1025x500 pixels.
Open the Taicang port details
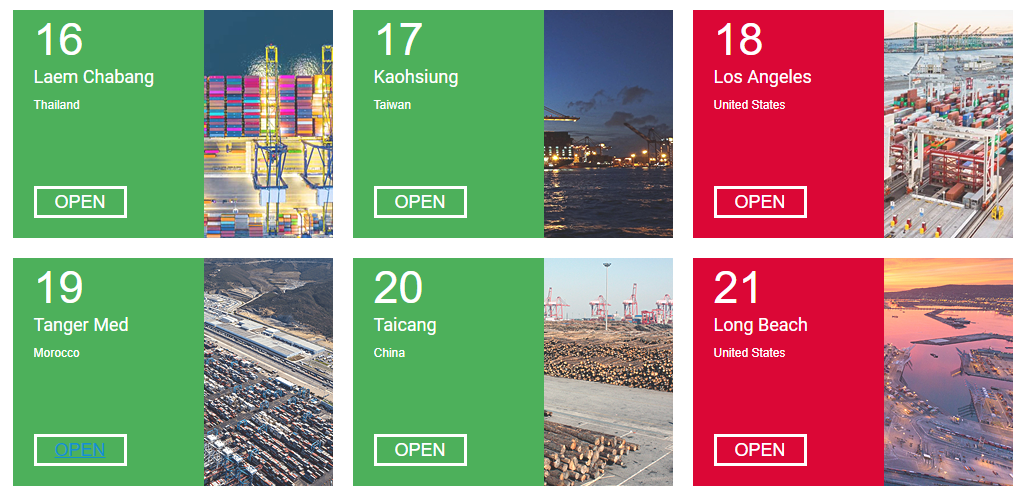420,450
